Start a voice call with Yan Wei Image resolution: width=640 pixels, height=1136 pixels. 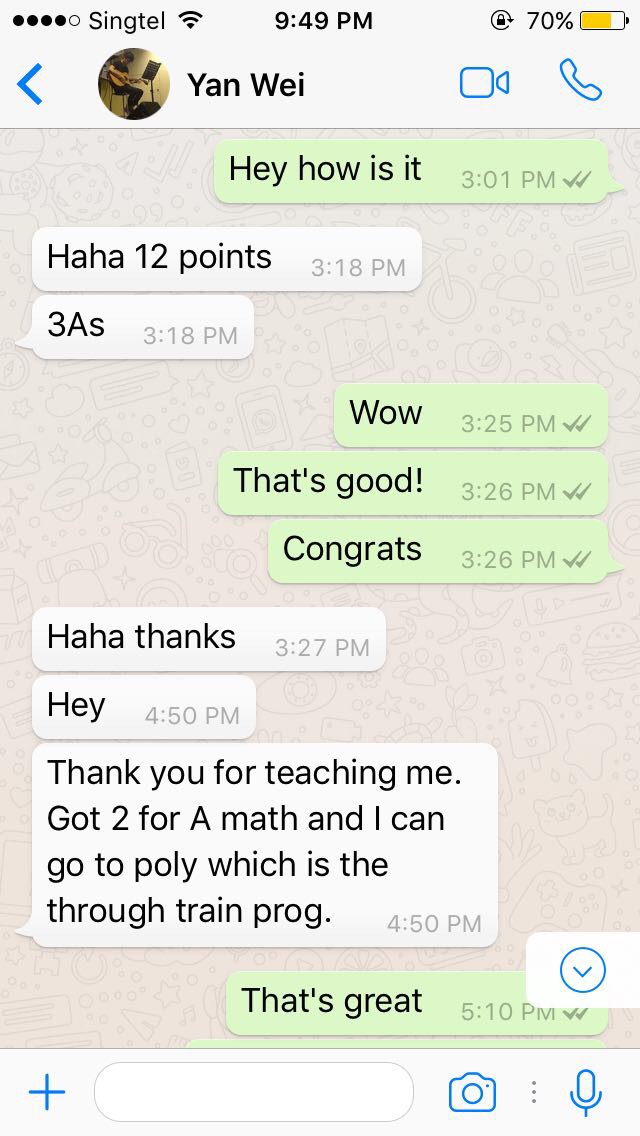point(580,82)
